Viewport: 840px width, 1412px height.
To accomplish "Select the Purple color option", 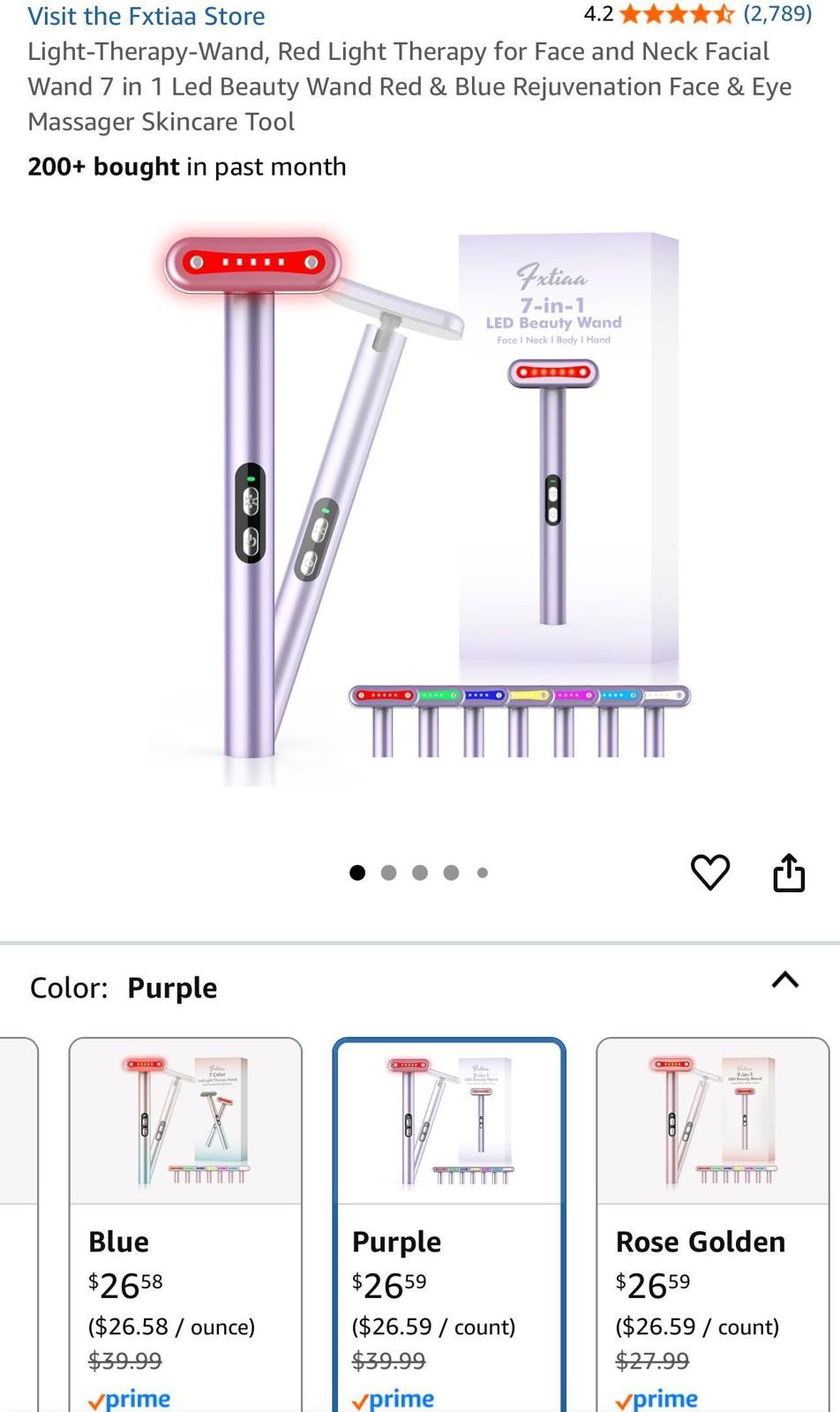I will 448,1227.
